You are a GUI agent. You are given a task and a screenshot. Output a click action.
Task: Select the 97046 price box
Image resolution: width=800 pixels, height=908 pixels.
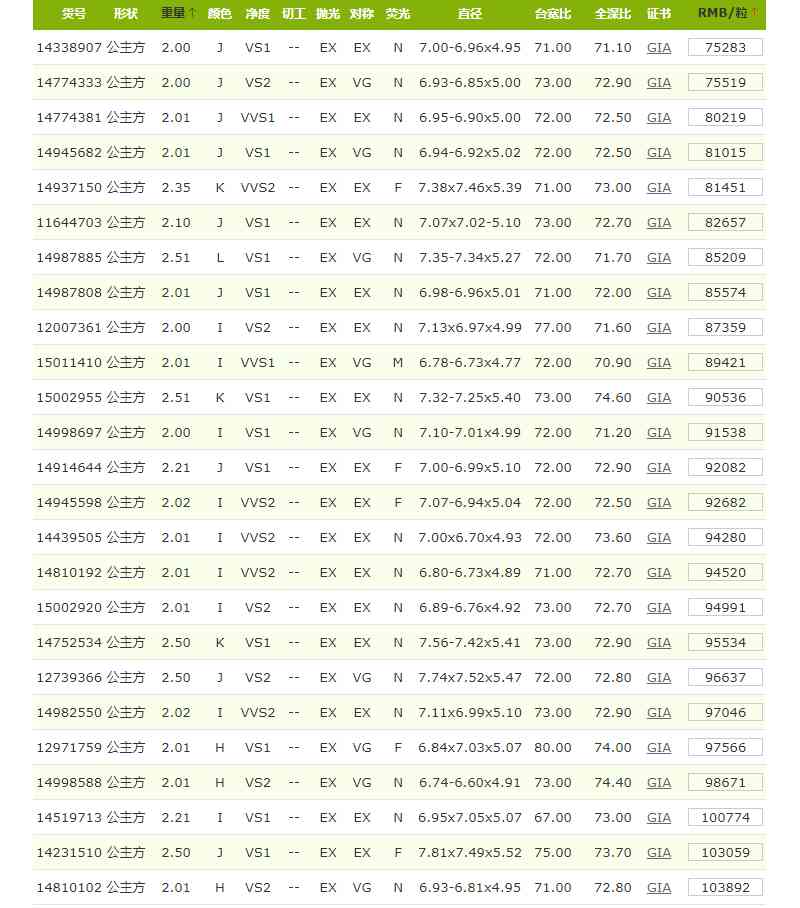pyautogui.click(x=726, y=713)
